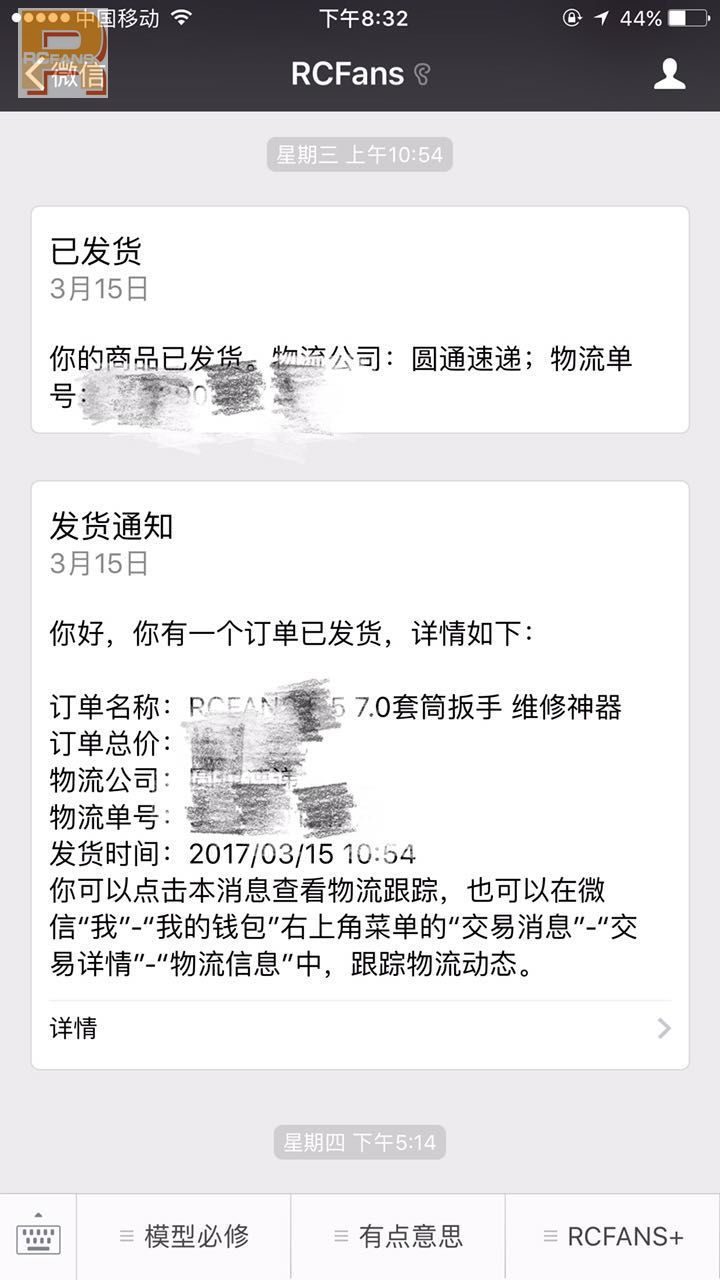Go back to the 微信 list

click(64, 74)
